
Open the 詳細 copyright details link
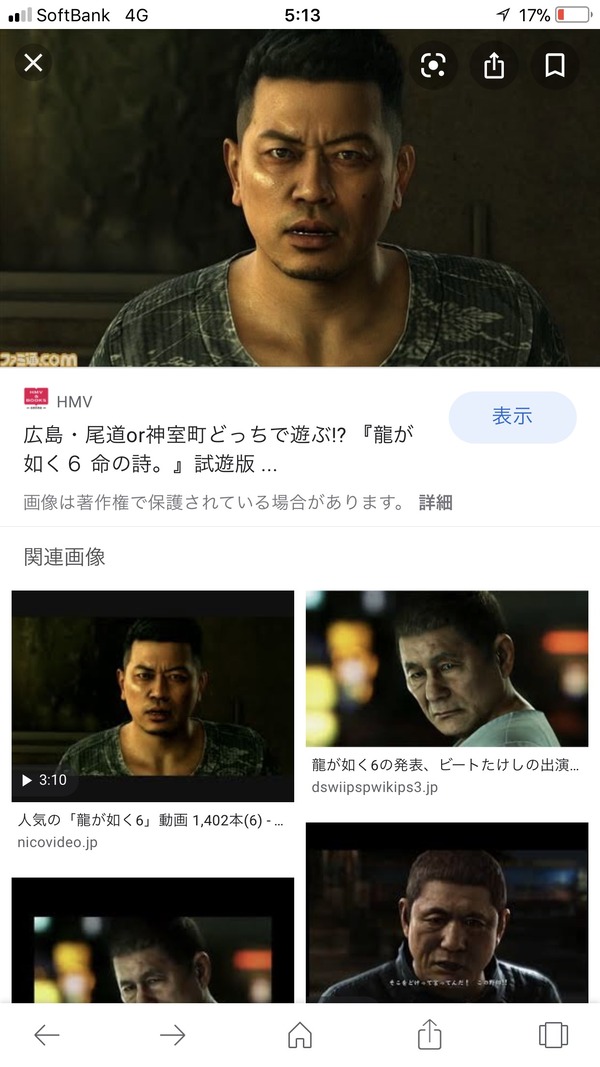[435, 502]
